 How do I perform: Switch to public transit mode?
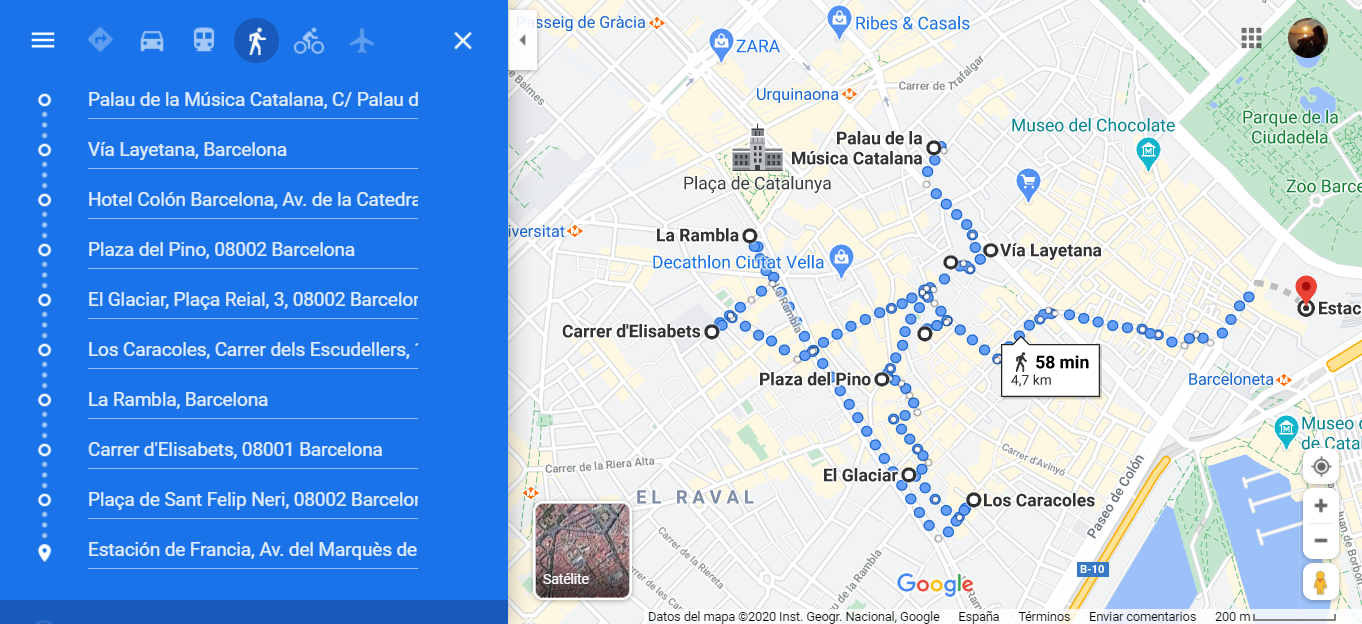(204, 41)
